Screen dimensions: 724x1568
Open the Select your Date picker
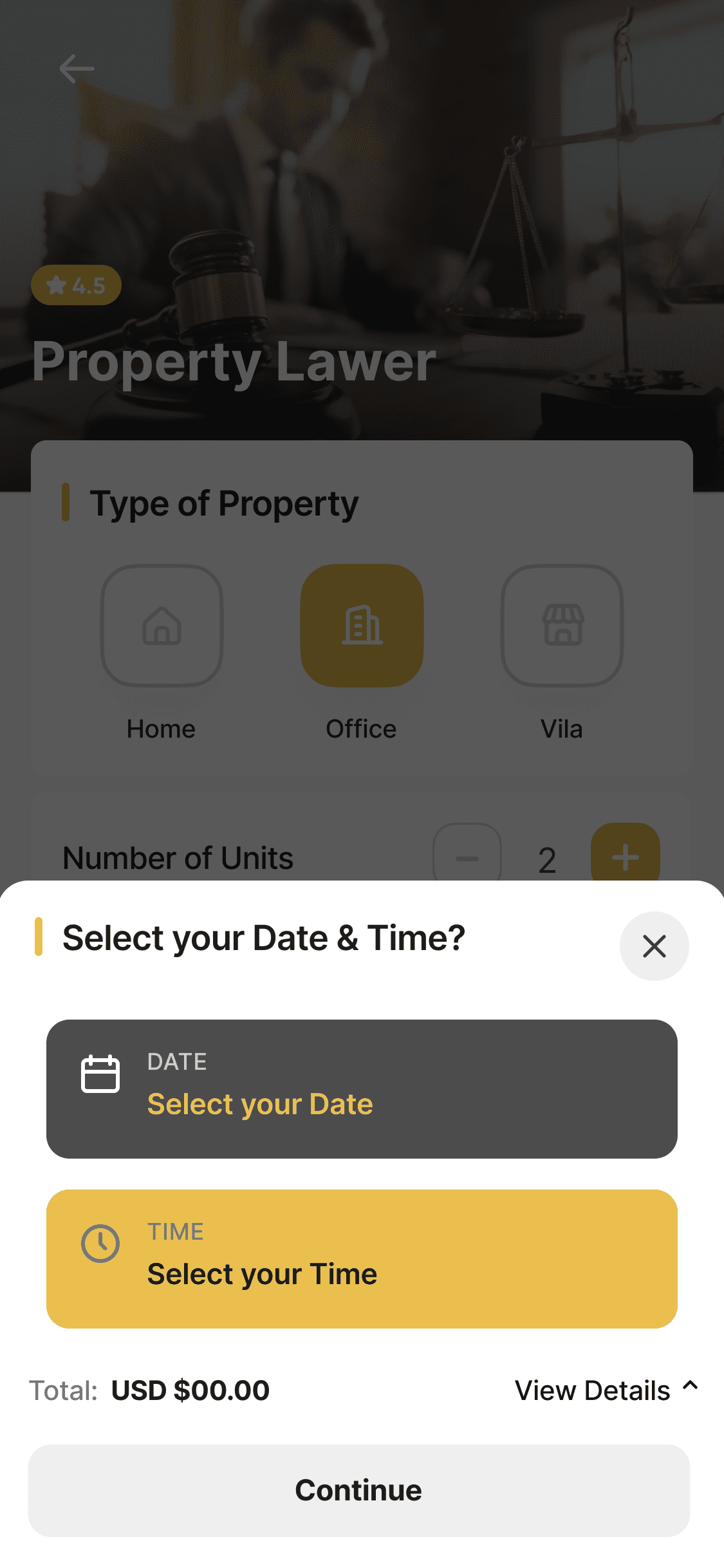point(362,1088)
